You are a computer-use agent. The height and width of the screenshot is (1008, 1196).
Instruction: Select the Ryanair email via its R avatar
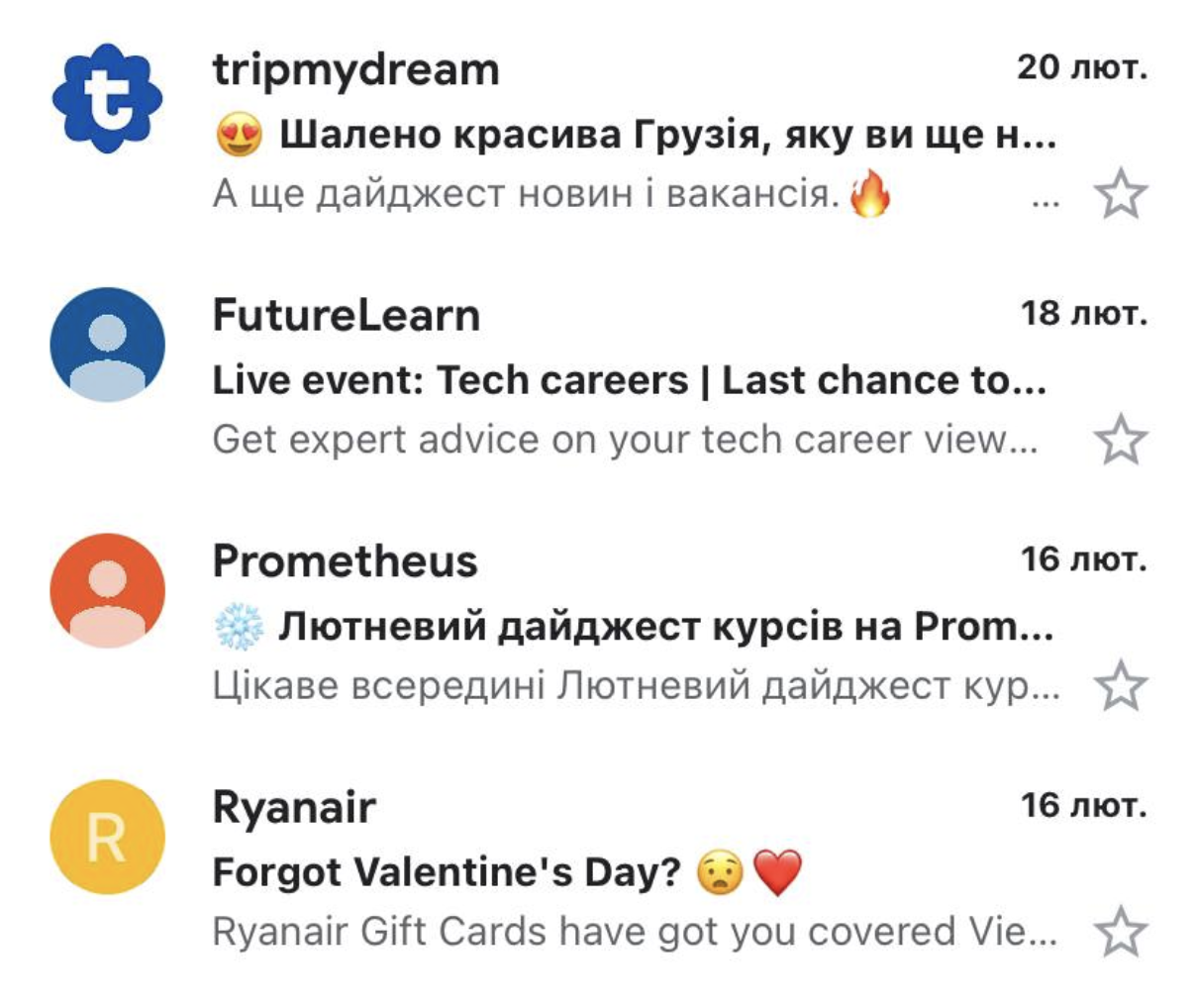click(107, 837)
